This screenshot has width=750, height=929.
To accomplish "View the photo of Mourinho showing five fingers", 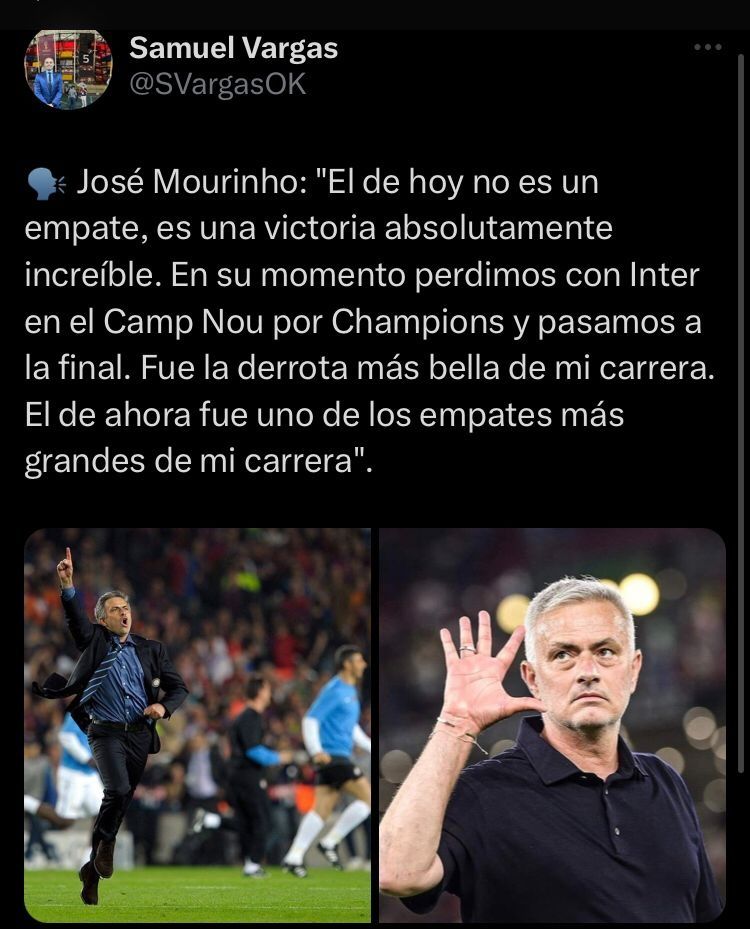I will 552,725.
